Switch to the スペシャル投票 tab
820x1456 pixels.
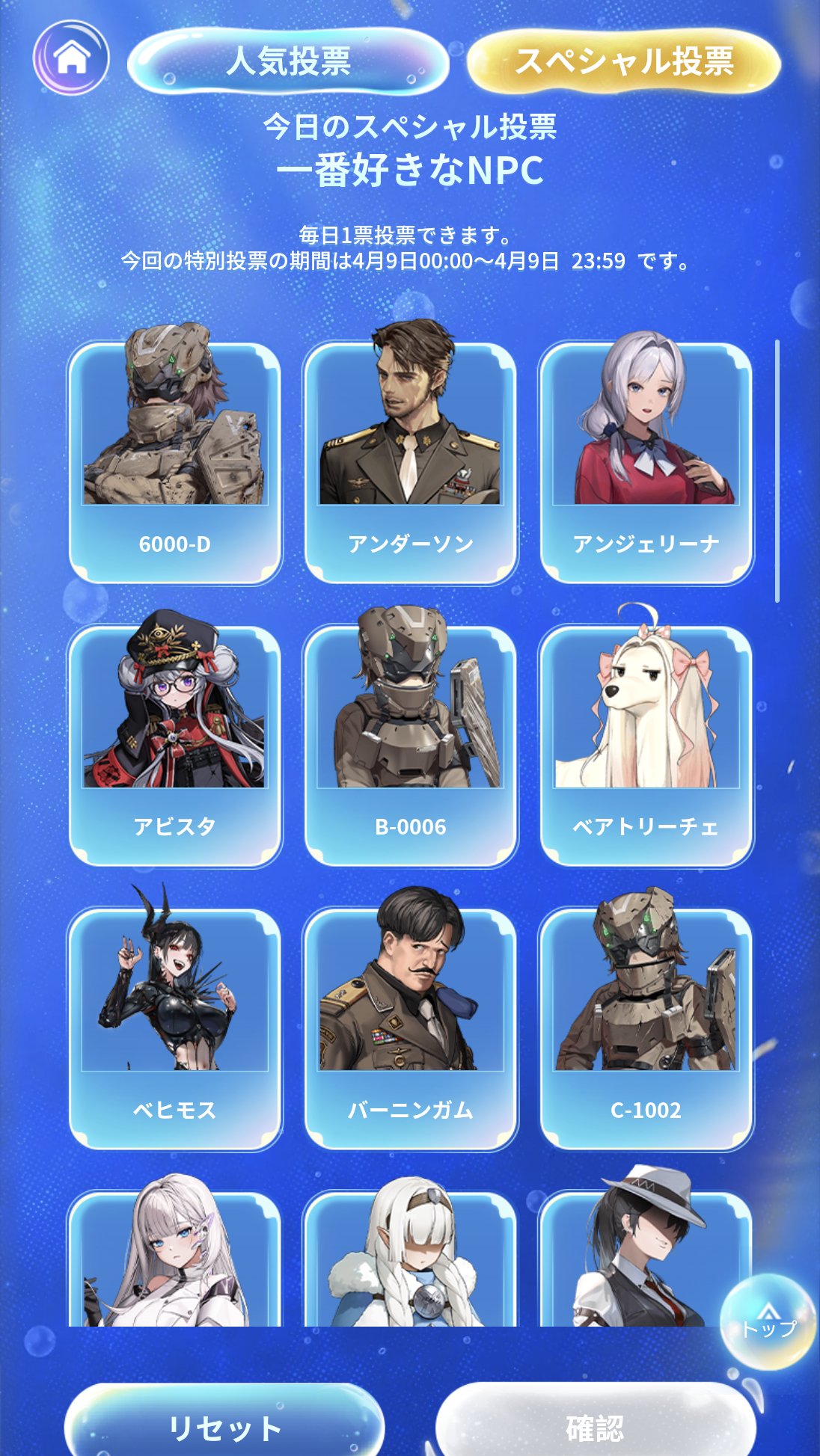click(x=624, y=61)
